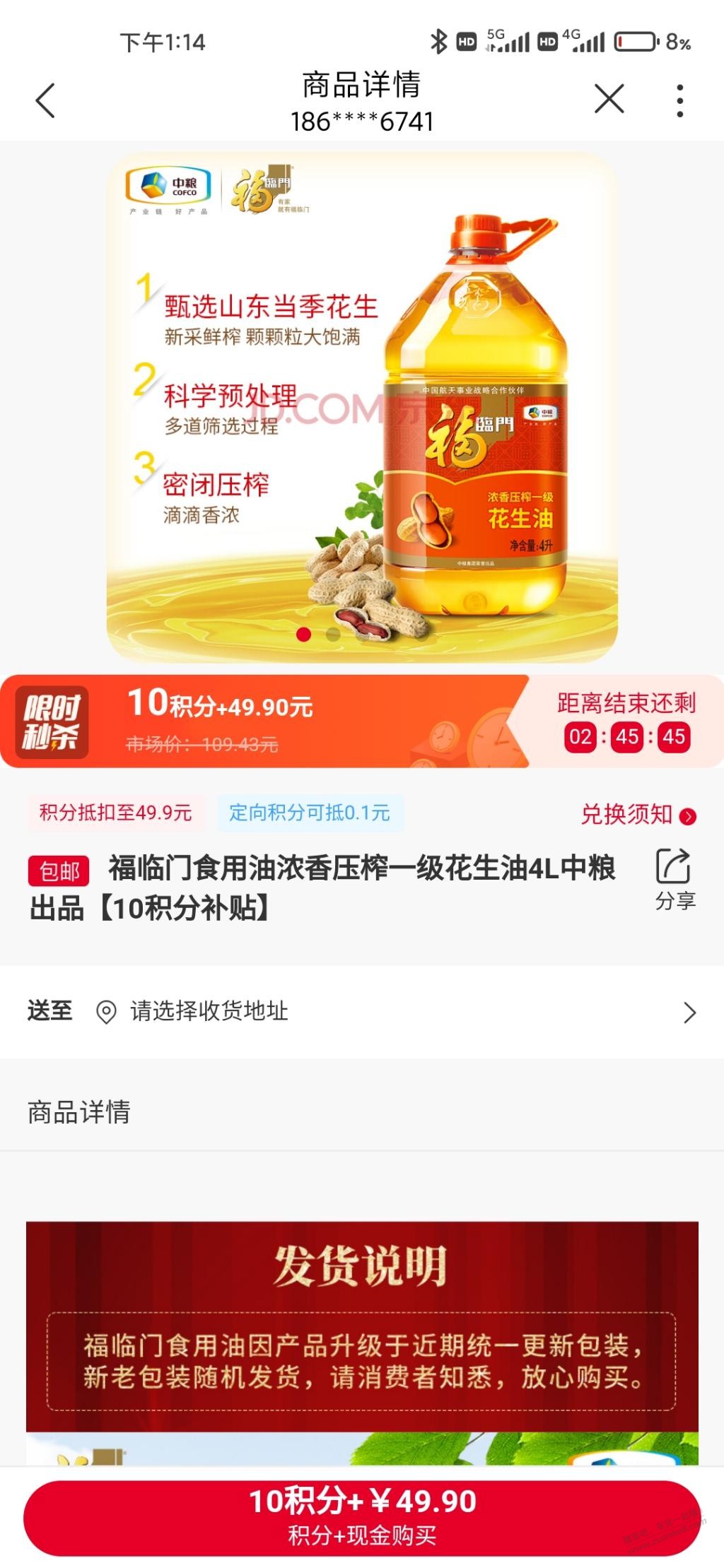Open the peanut oil product image
The width and height of the screenshot is (724, 1568).
(x=362, y=406)
